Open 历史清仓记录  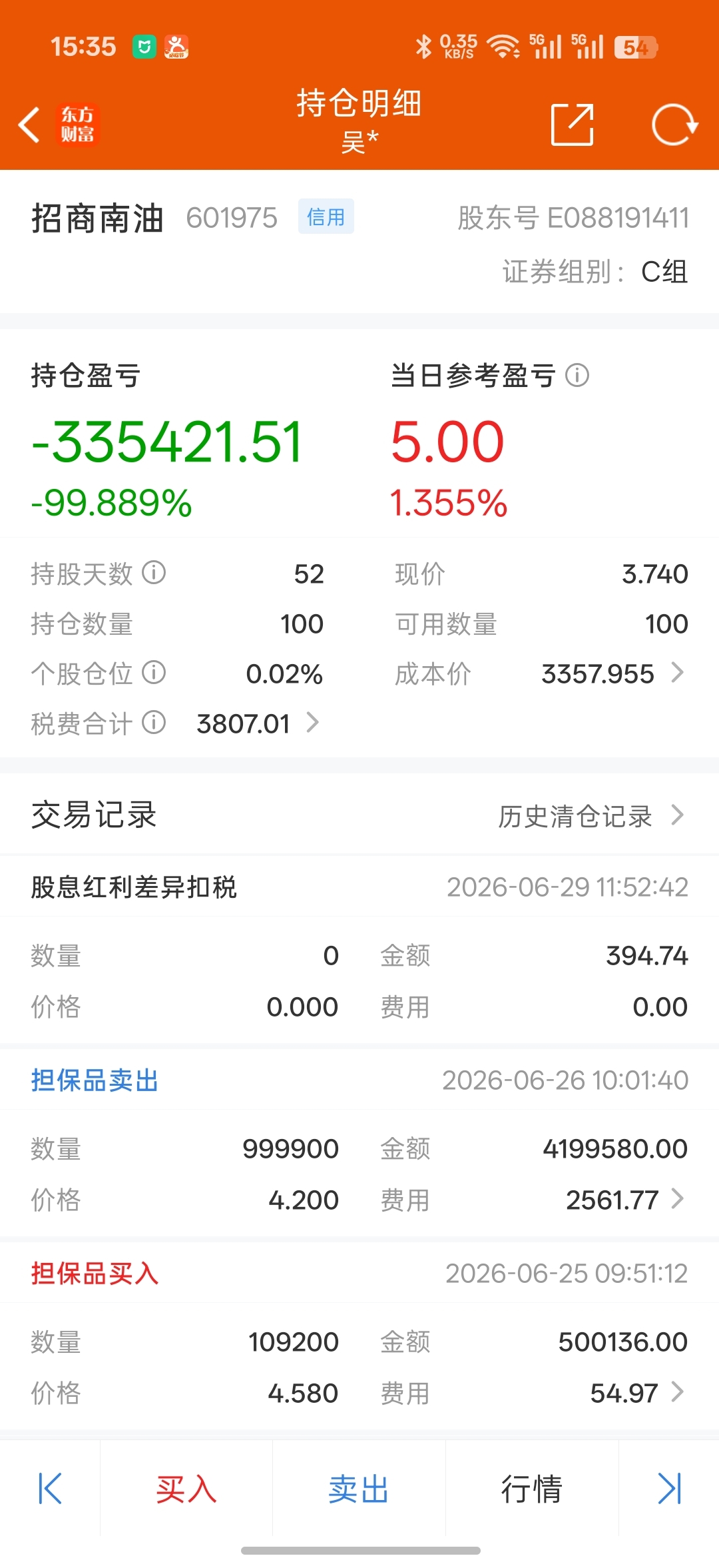(591, 815)
